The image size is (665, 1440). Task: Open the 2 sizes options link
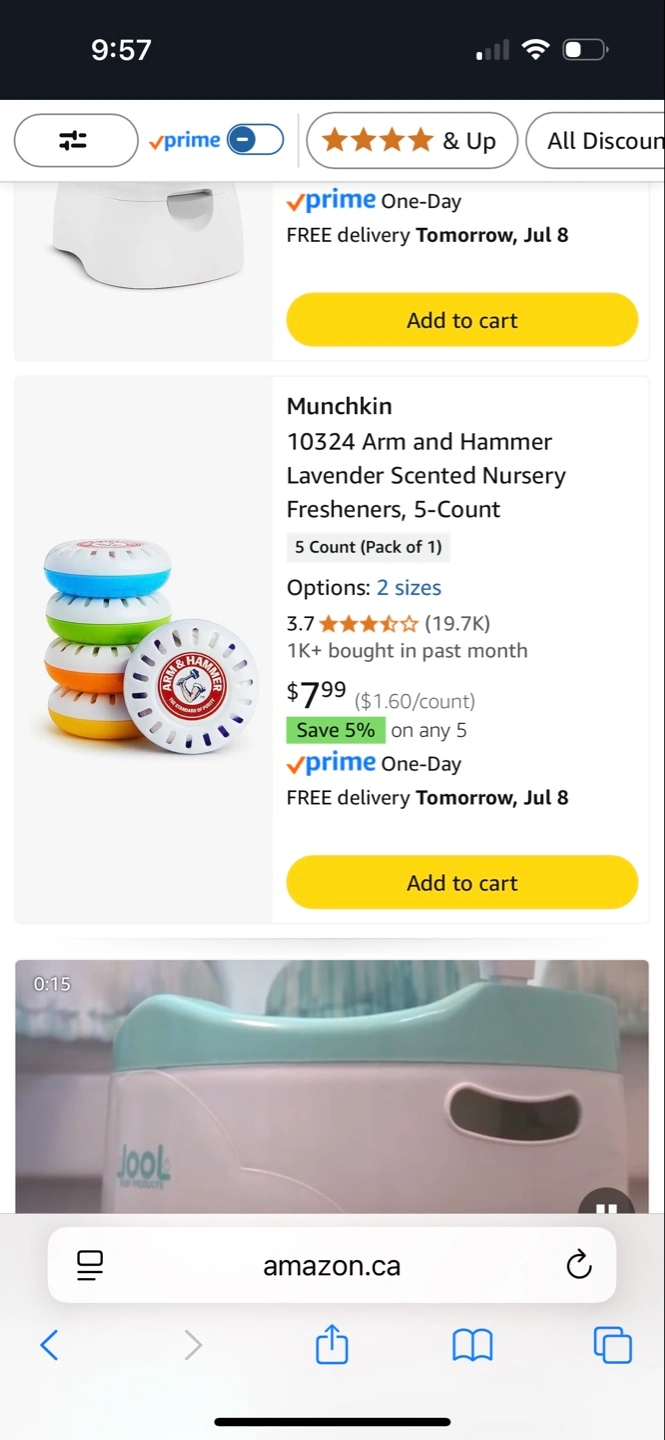pyautogui.click(x=409, y=588)
